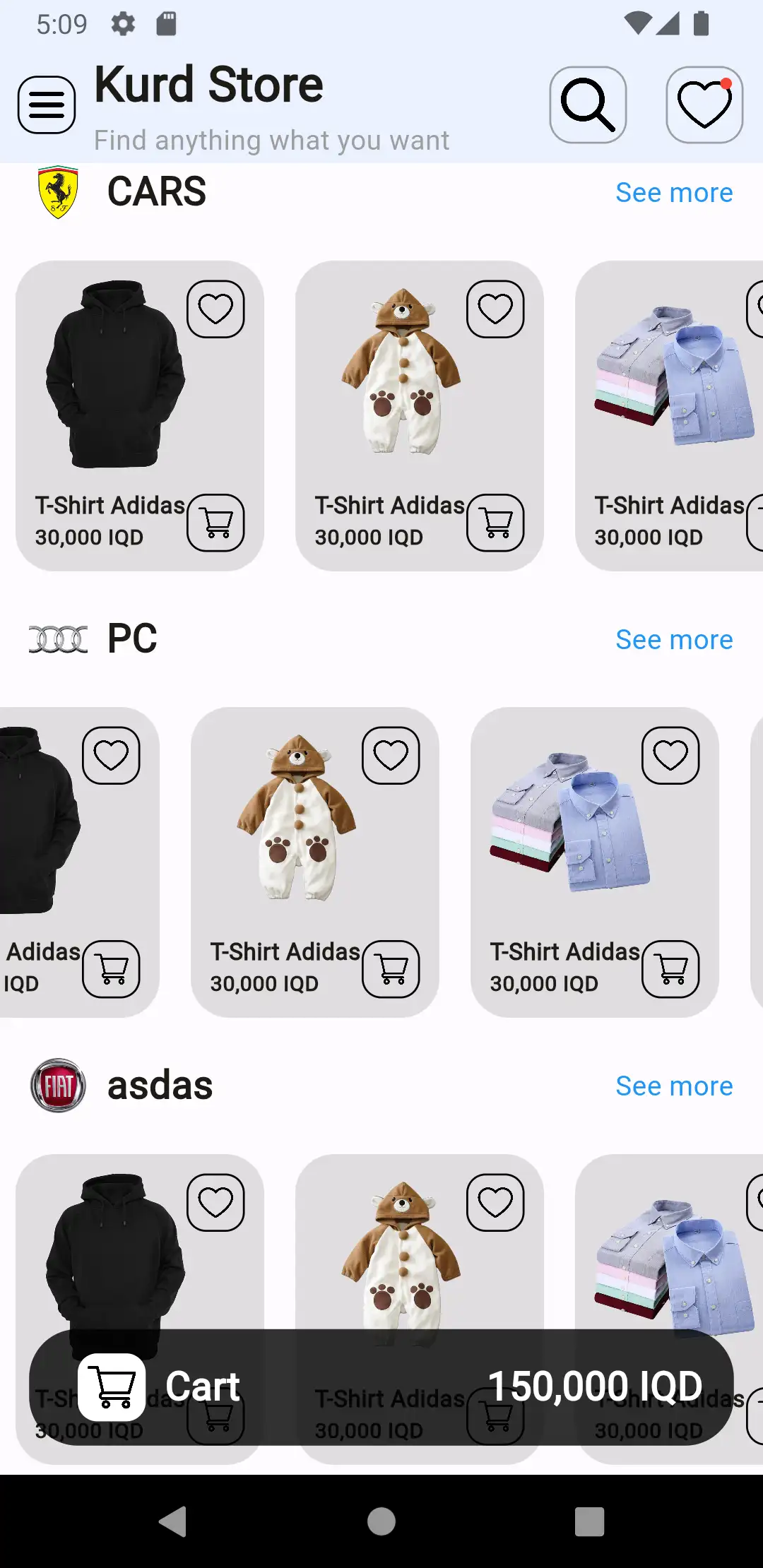Add the PC black hoodie to cart
Viewport: 763px width, 1568px height.
111,969
